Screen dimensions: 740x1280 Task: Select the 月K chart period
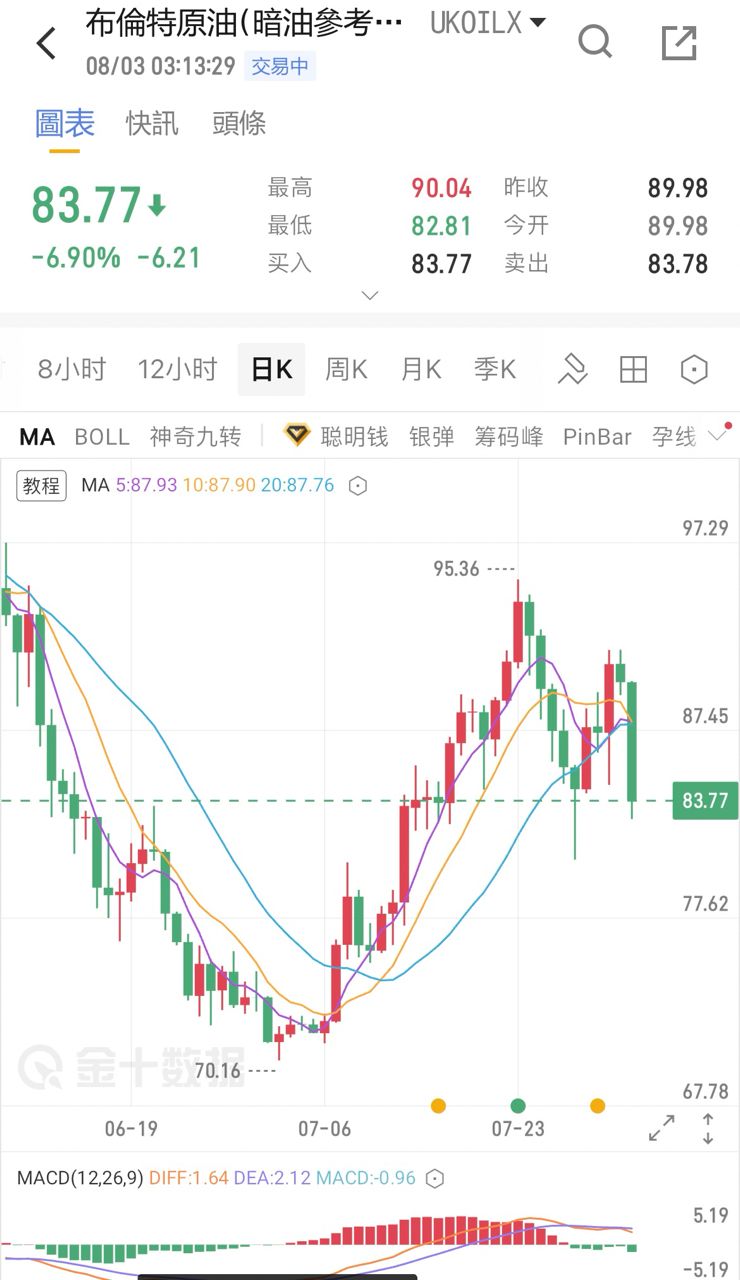tap(421, 370)
